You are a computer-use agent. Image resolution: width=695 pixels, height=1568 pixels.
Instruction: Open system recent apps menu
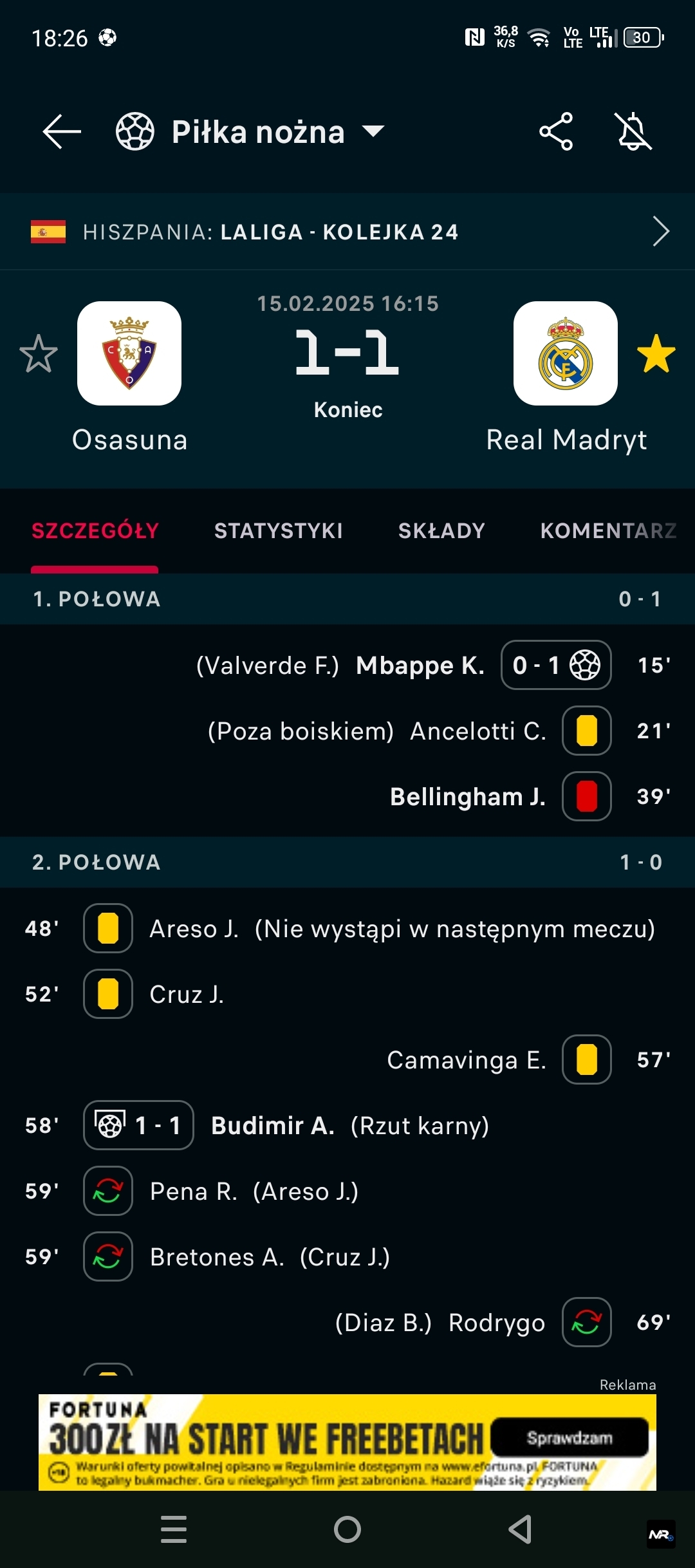tap(174, 1529)
